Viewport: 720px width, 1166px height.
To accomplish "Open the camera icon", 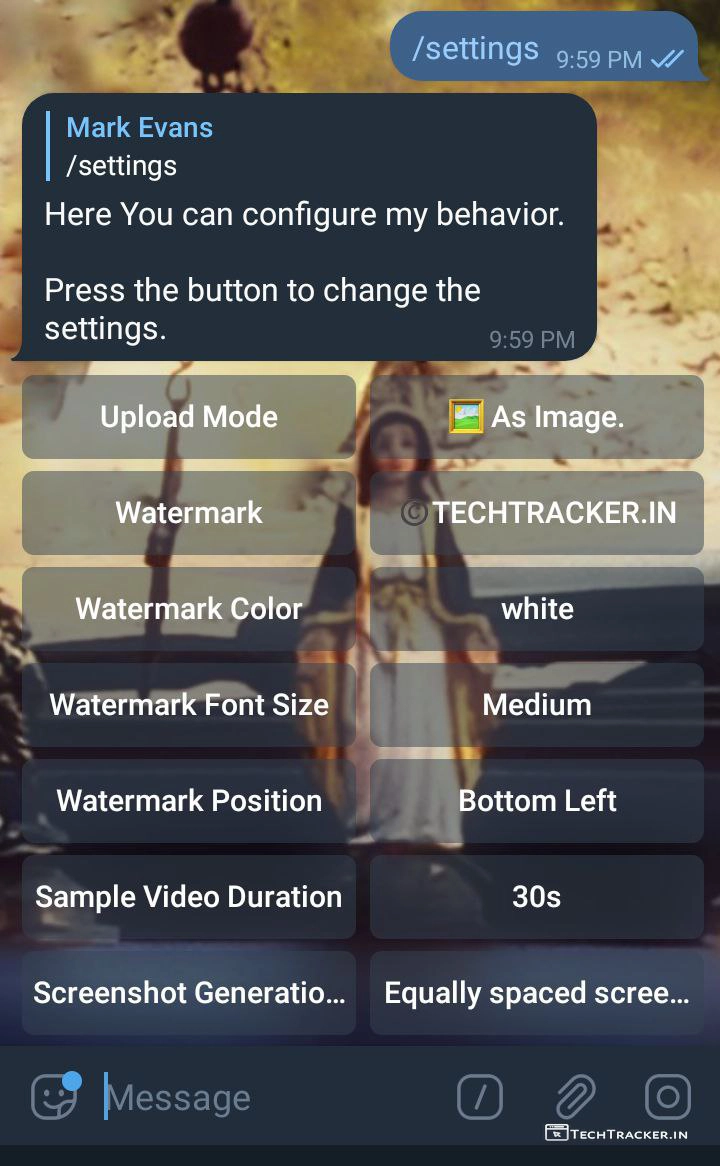I will pyautogui.click(x=668, y=1097).
